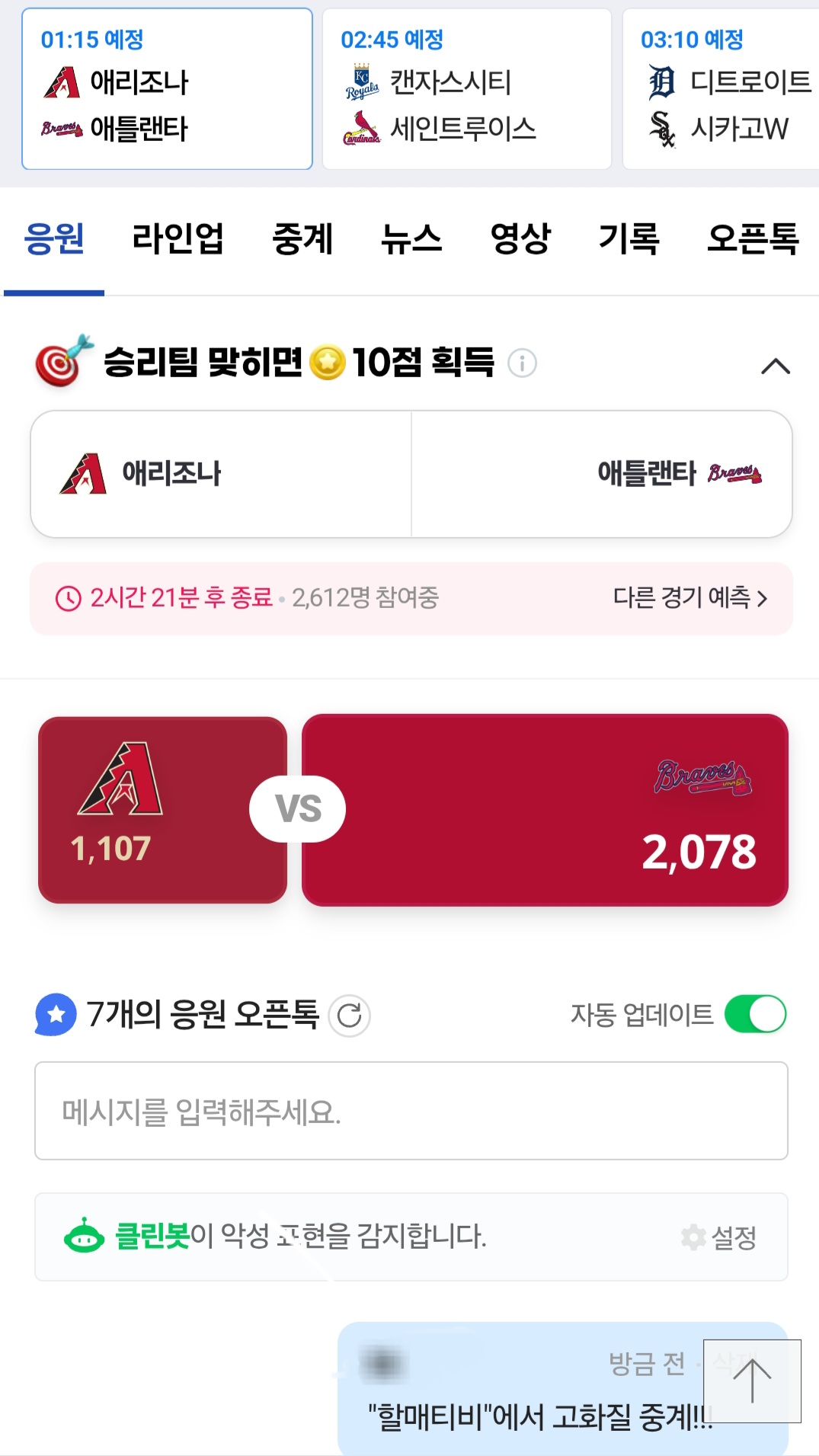This screenshot has width=819, height=1456.
Task: Open the info icon next to 10점 획득
Action: [523, 363]
